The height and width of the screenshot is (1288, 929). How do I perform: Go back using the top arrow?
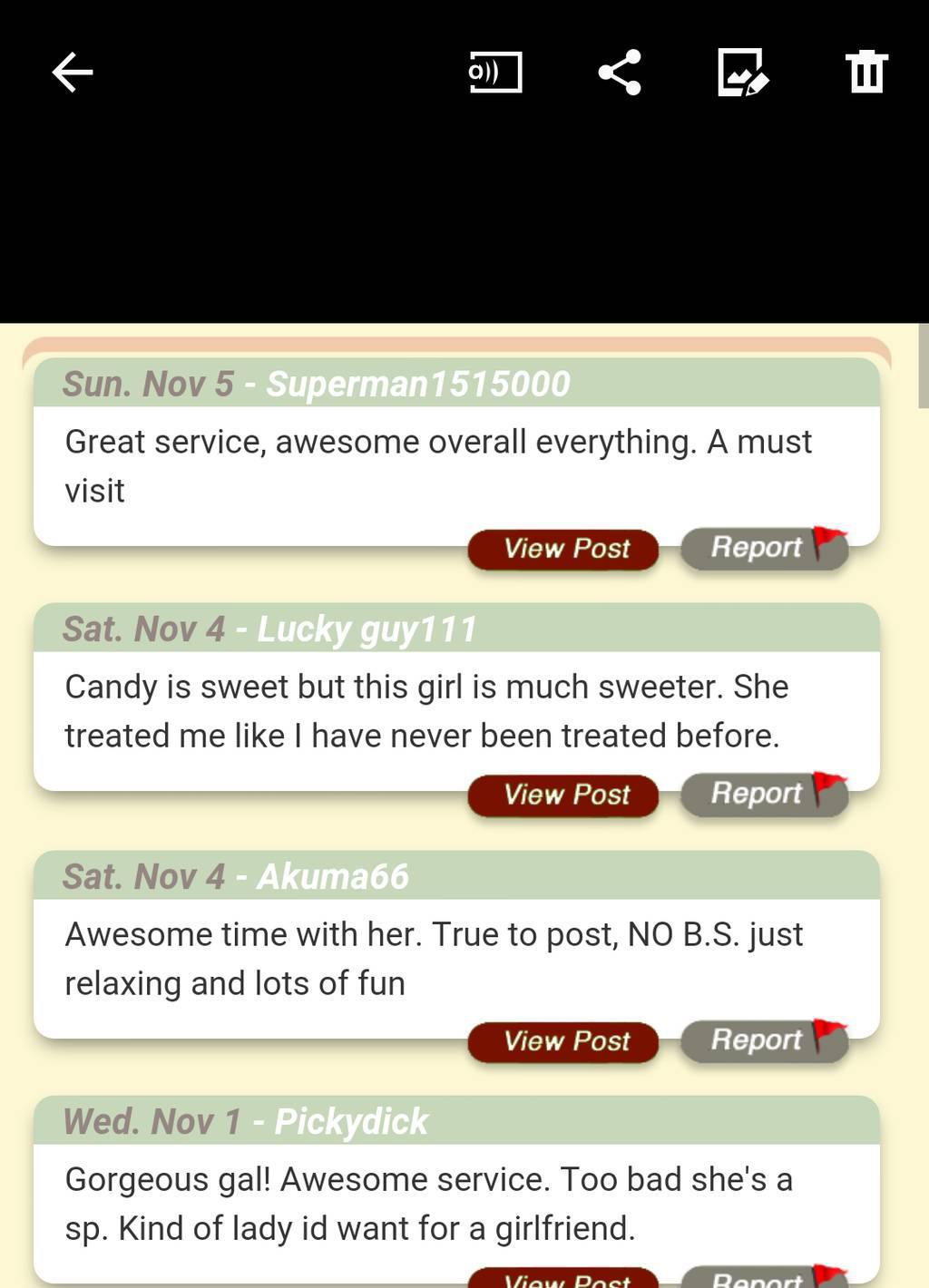click(73, 73)
